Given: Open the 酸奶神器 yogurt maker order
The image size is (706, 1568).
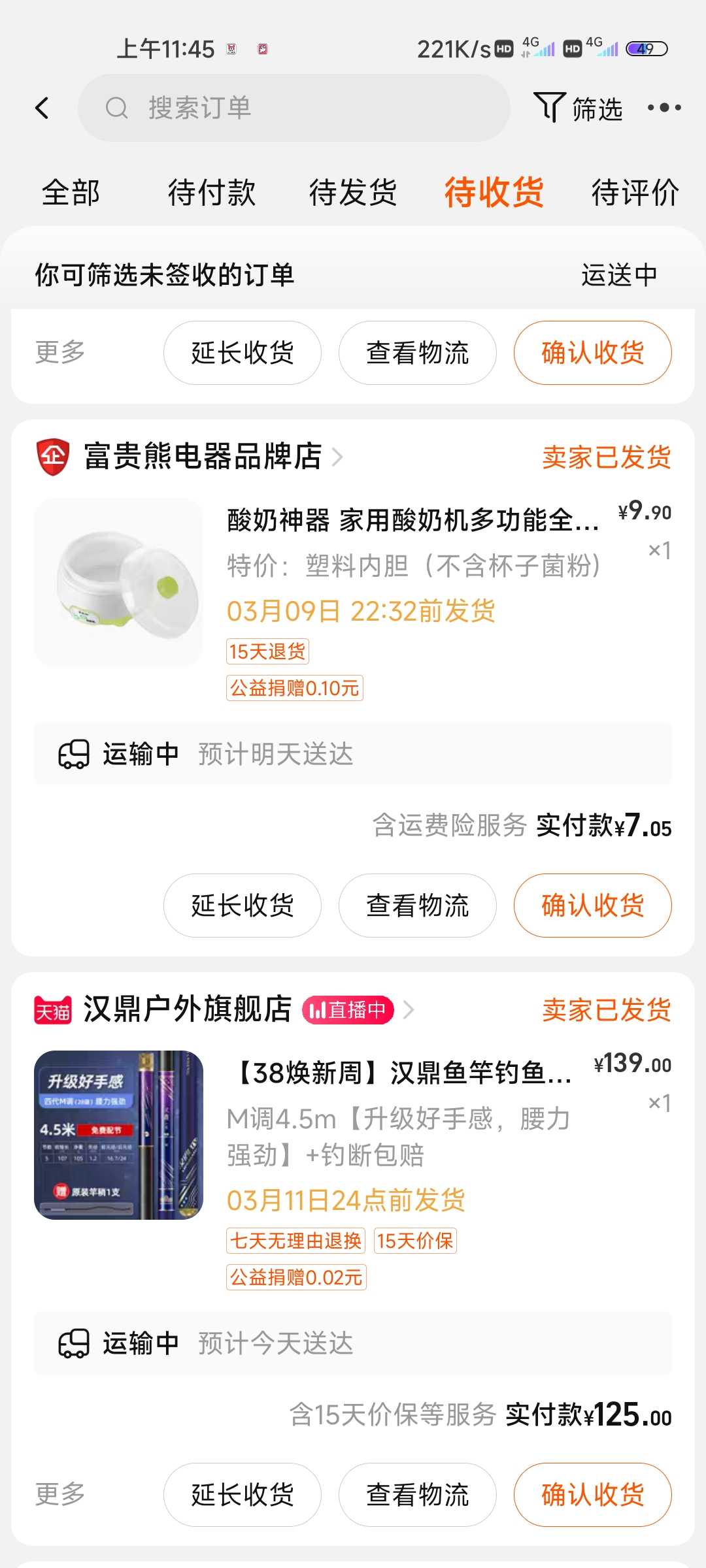Looking at the screenshot, I should (413, 521).
